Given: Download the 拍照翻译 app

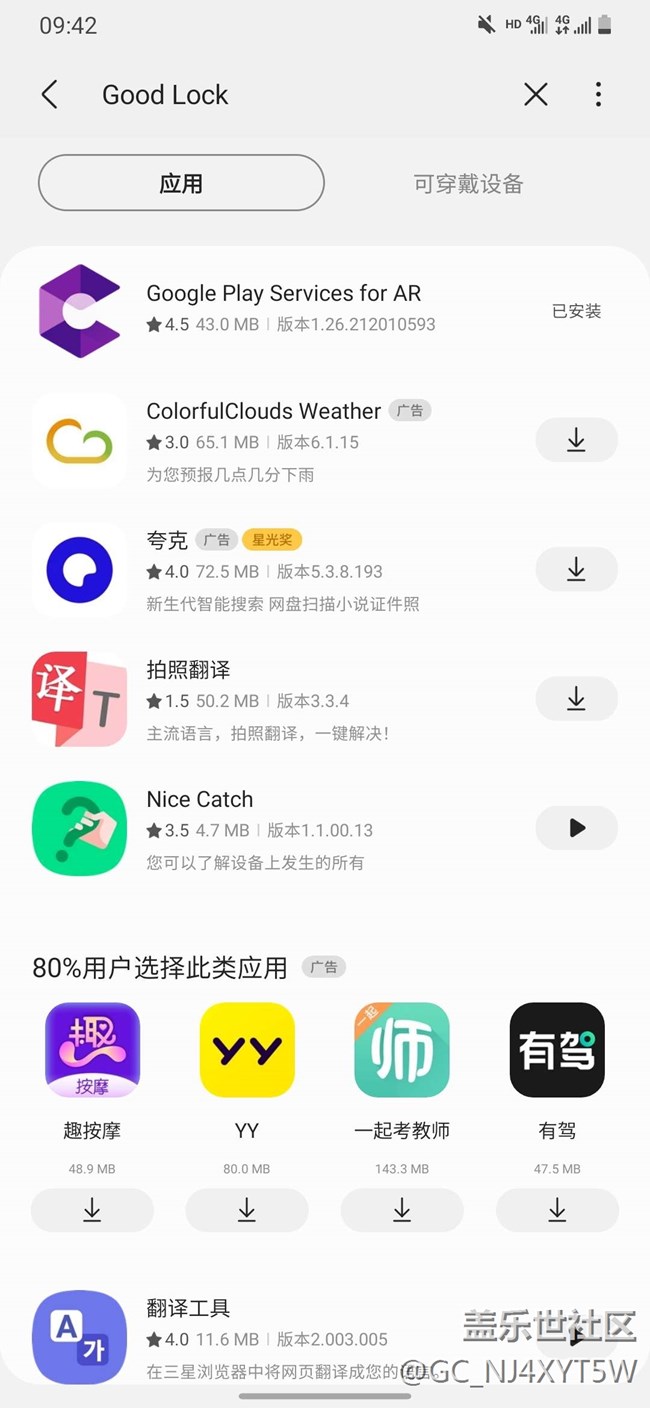Looking at the screenshot, I should tap(576, 699).
